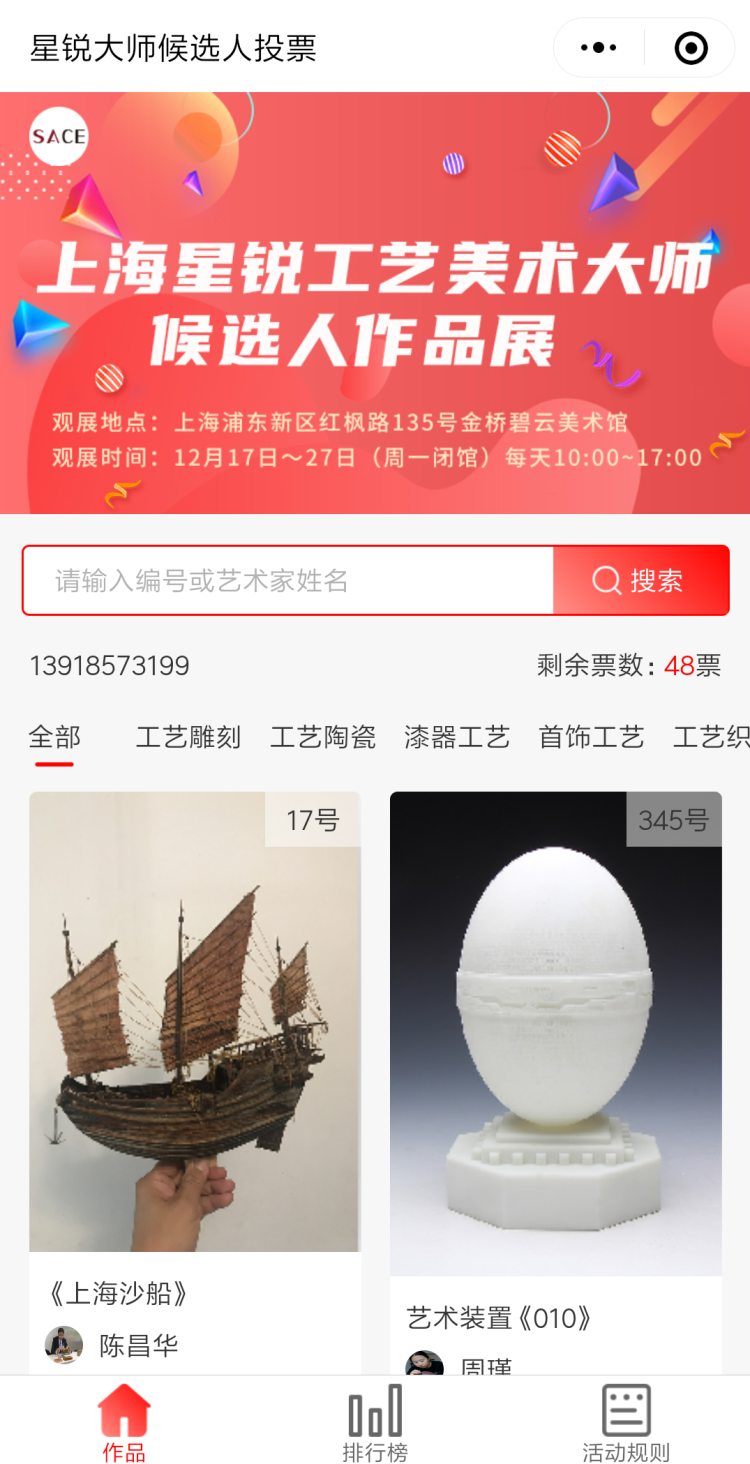The height and width of the screenshot is (1464, 750).
Task: Tap the search field for number or artist
Action: [x=290, y=580]
